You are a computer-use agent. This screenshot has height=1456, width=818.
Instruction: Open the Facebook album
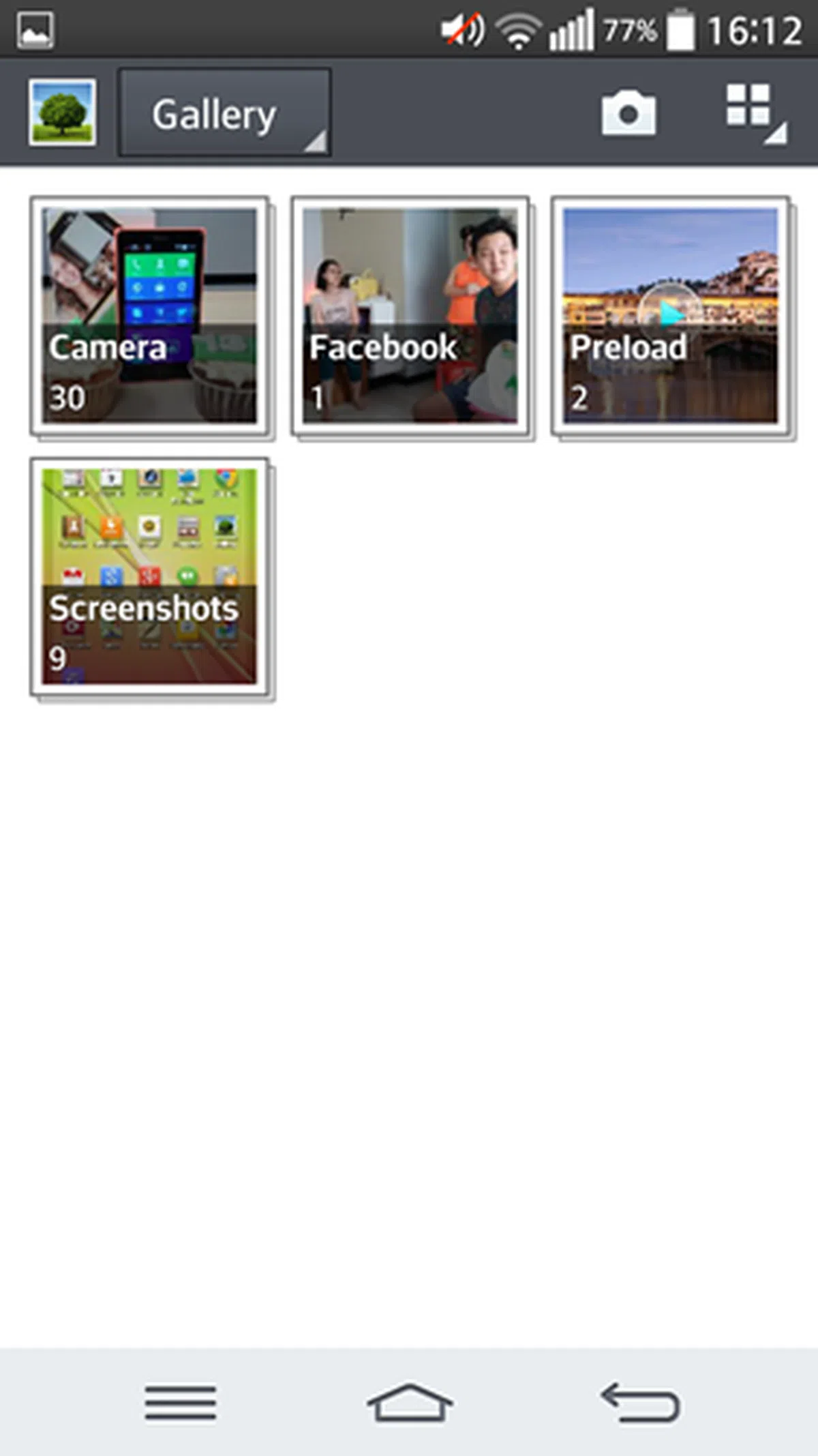tap(410, 316)
